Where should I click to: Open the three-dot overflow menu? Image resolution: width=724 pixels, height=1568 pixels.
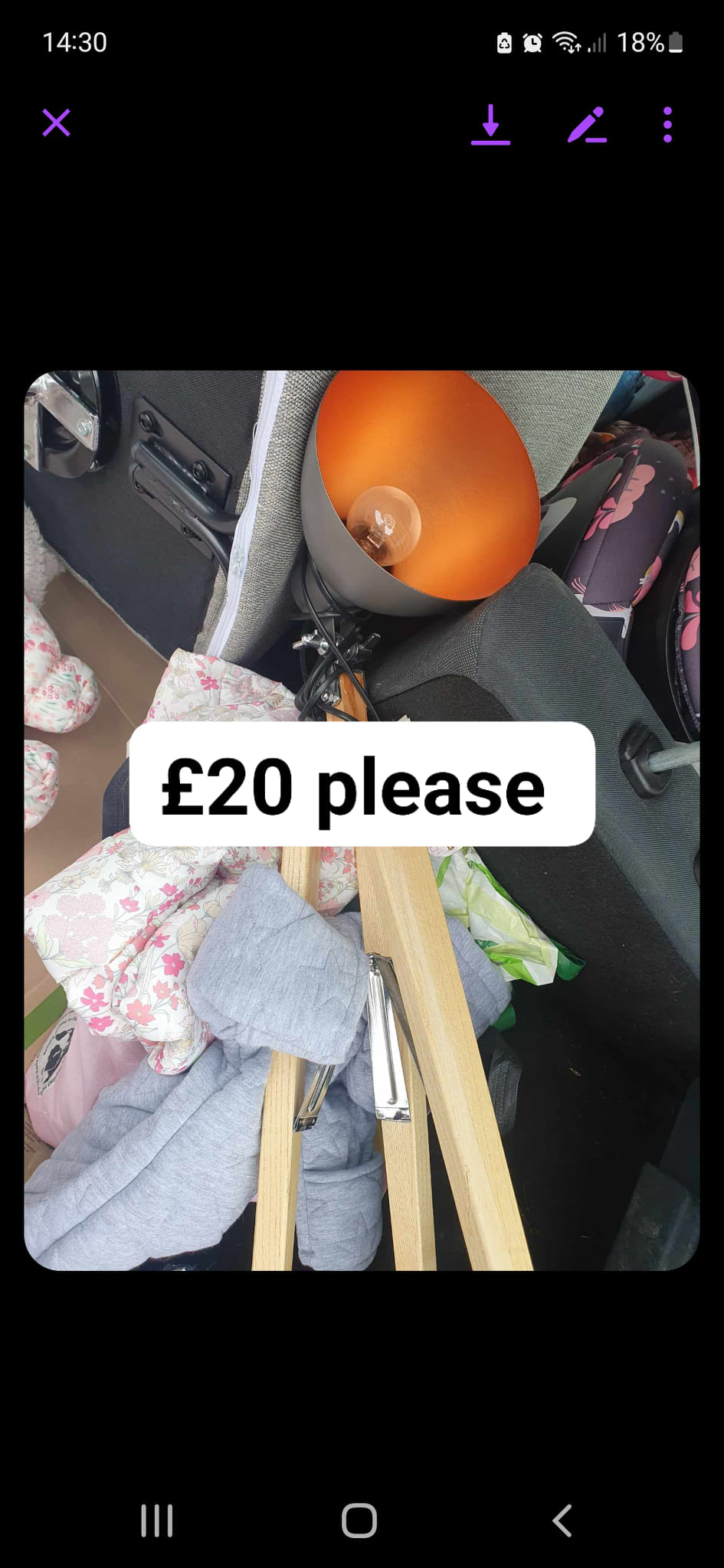[x=667, y=124]
